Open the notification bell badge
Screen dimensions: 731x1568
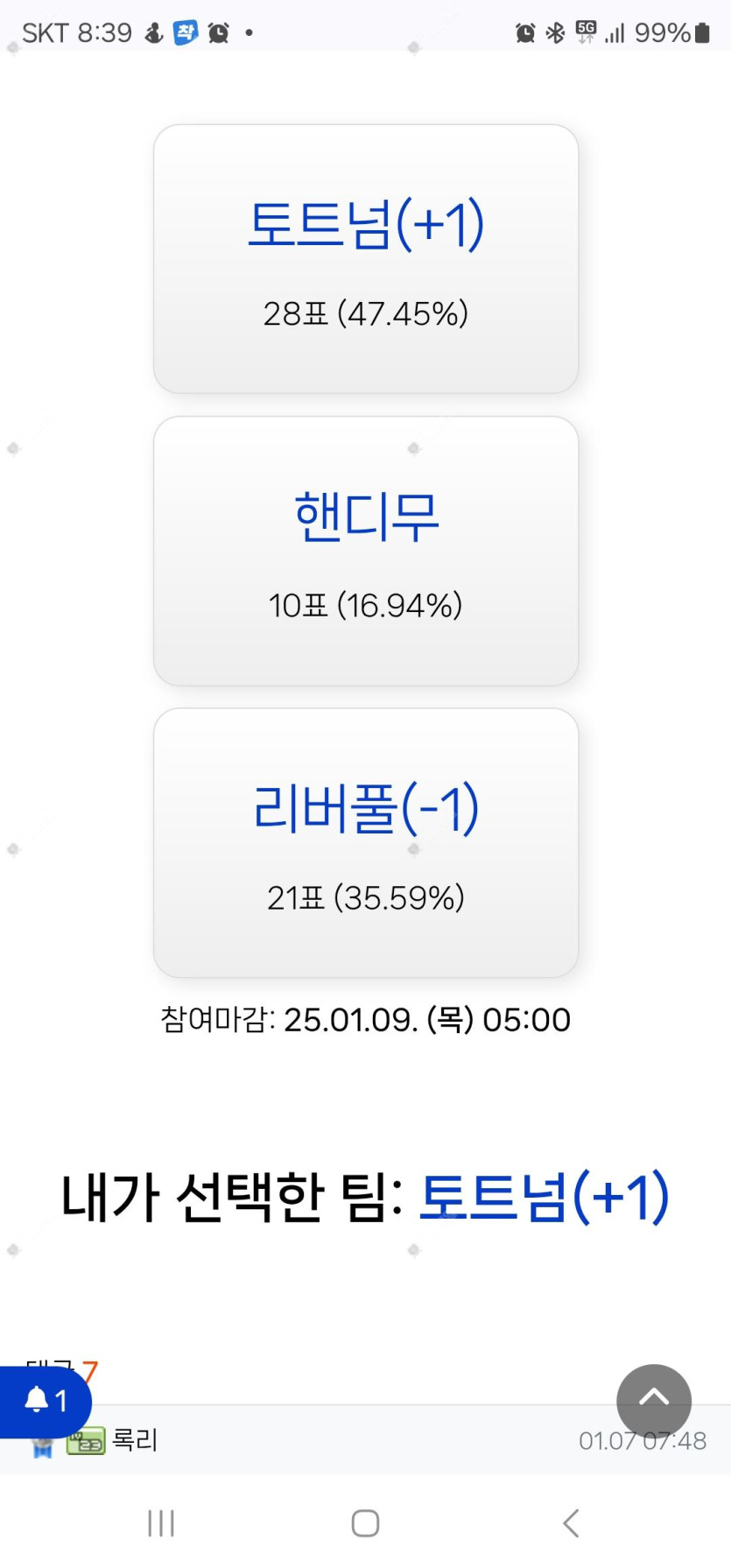click(46, 1401)
